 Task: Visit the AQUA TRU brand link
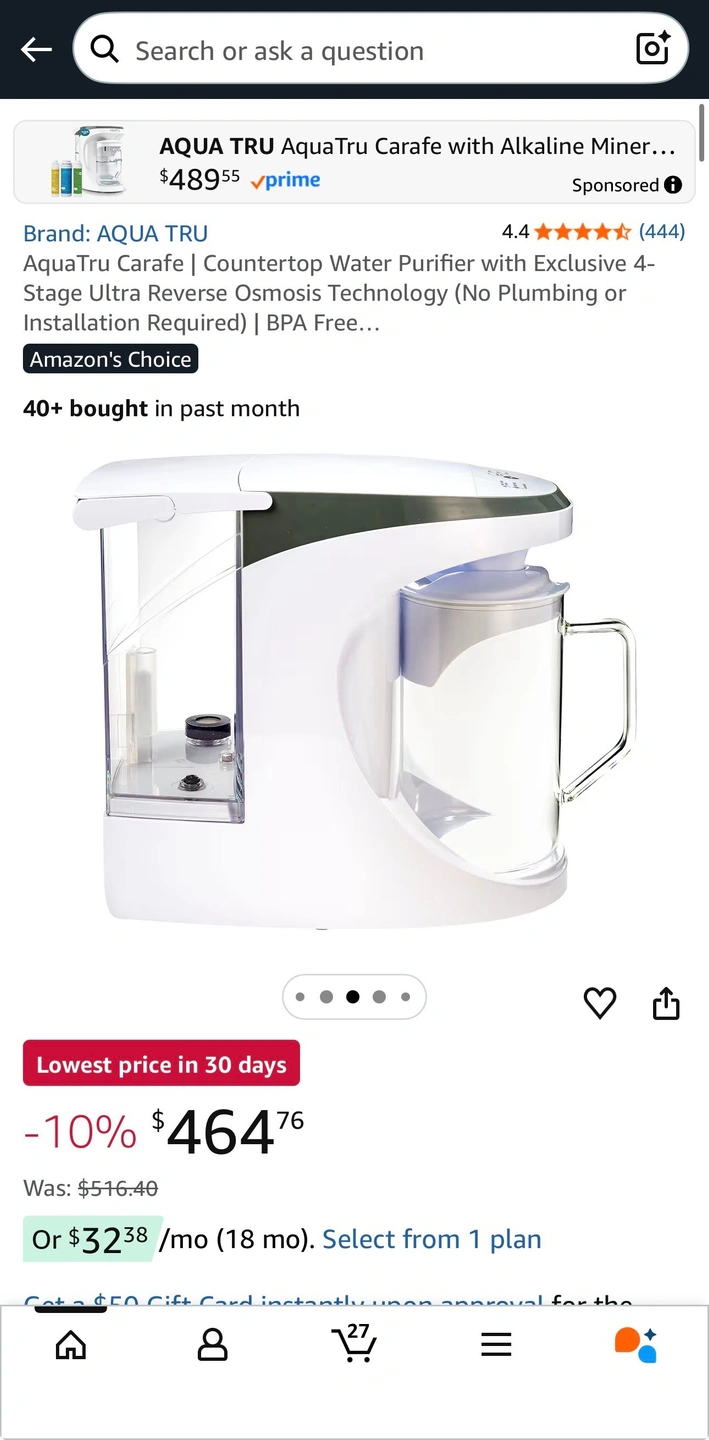[115, 233]
